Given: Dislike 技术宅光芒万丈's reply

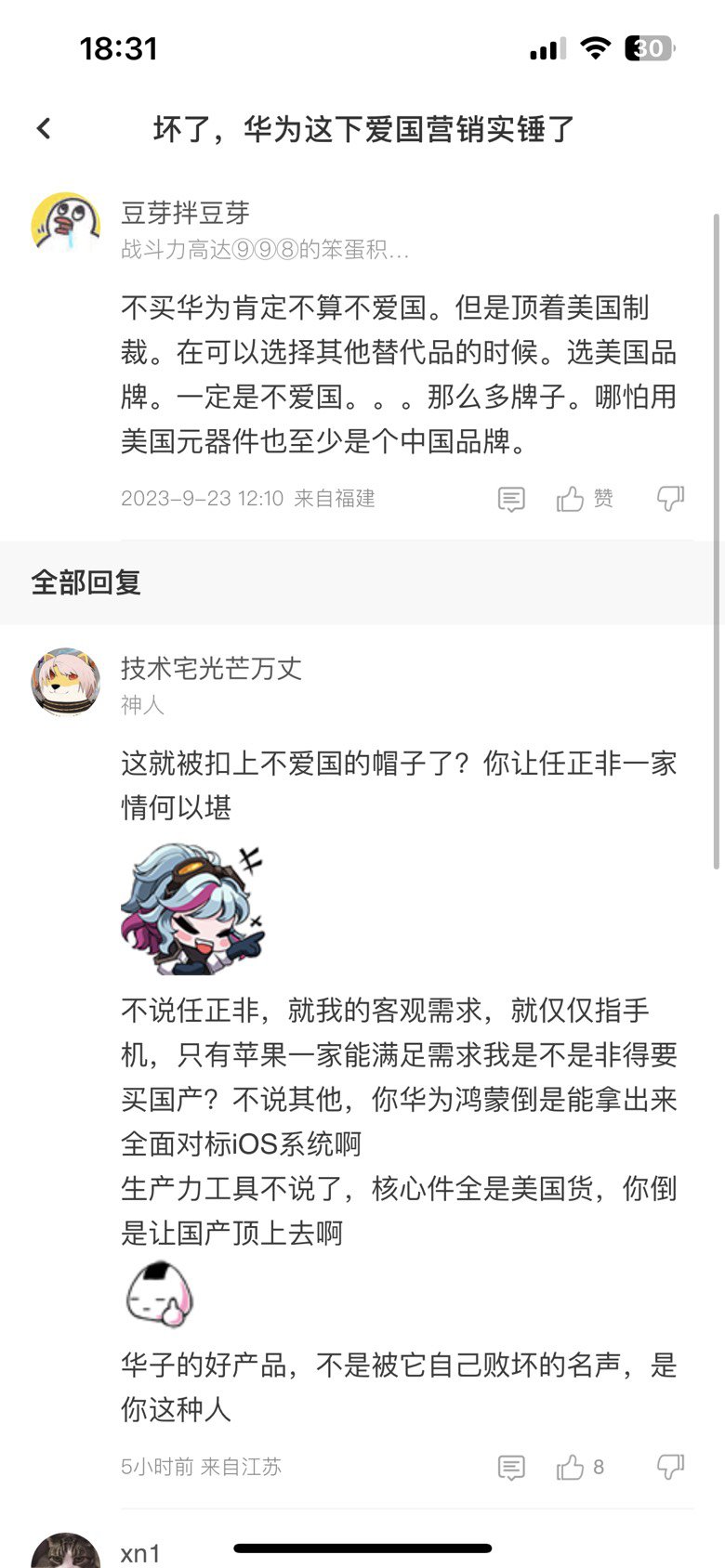Looking at the screenshot, I should pyautogui.click(x=670, y=1467).
